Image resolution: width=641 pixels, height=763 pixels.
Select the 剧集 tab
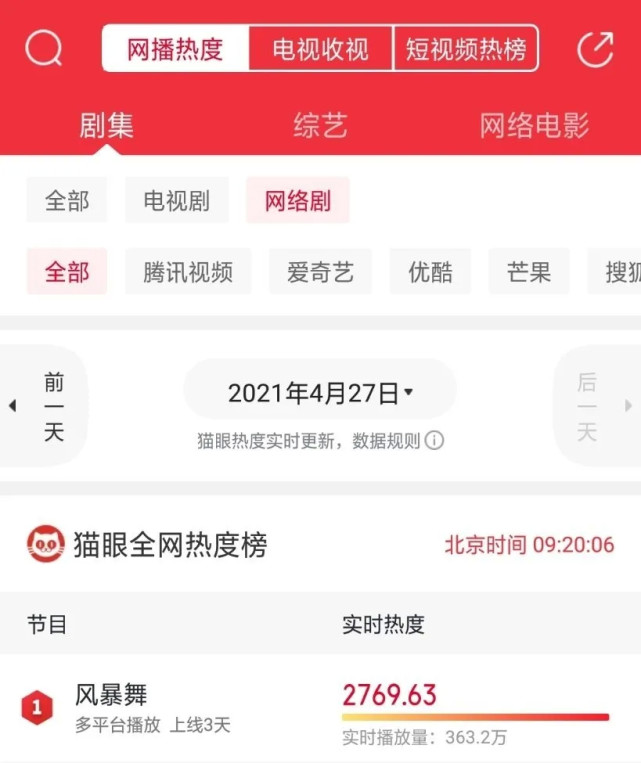click(x=106, y=126)
